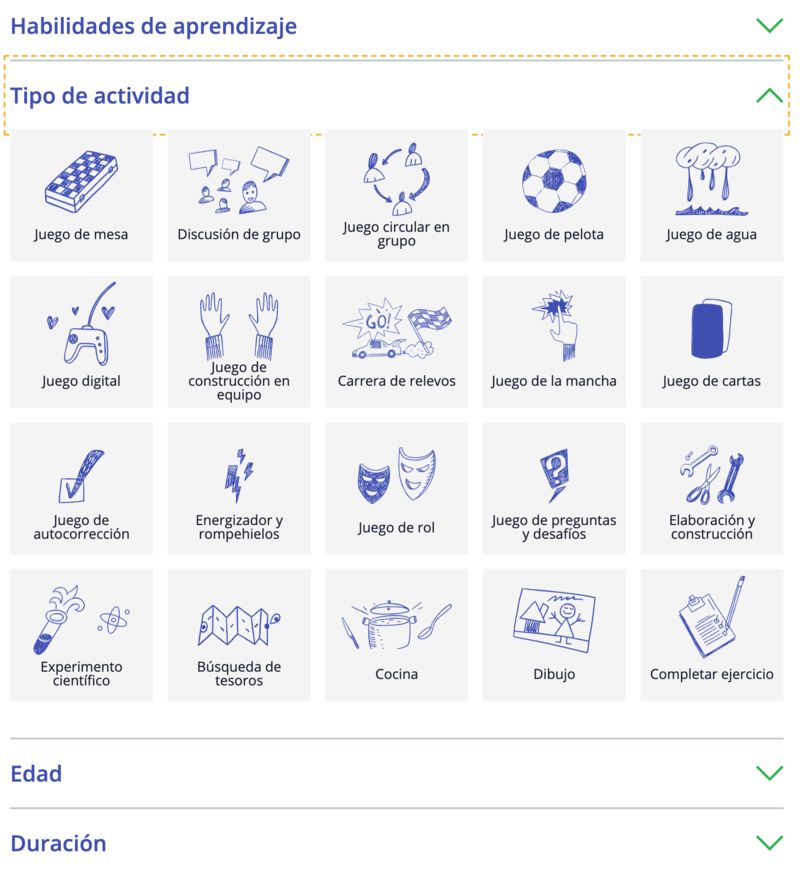Select Juego de construcción en equipo
Screen dimensions: 800x876
click(239, 342)
